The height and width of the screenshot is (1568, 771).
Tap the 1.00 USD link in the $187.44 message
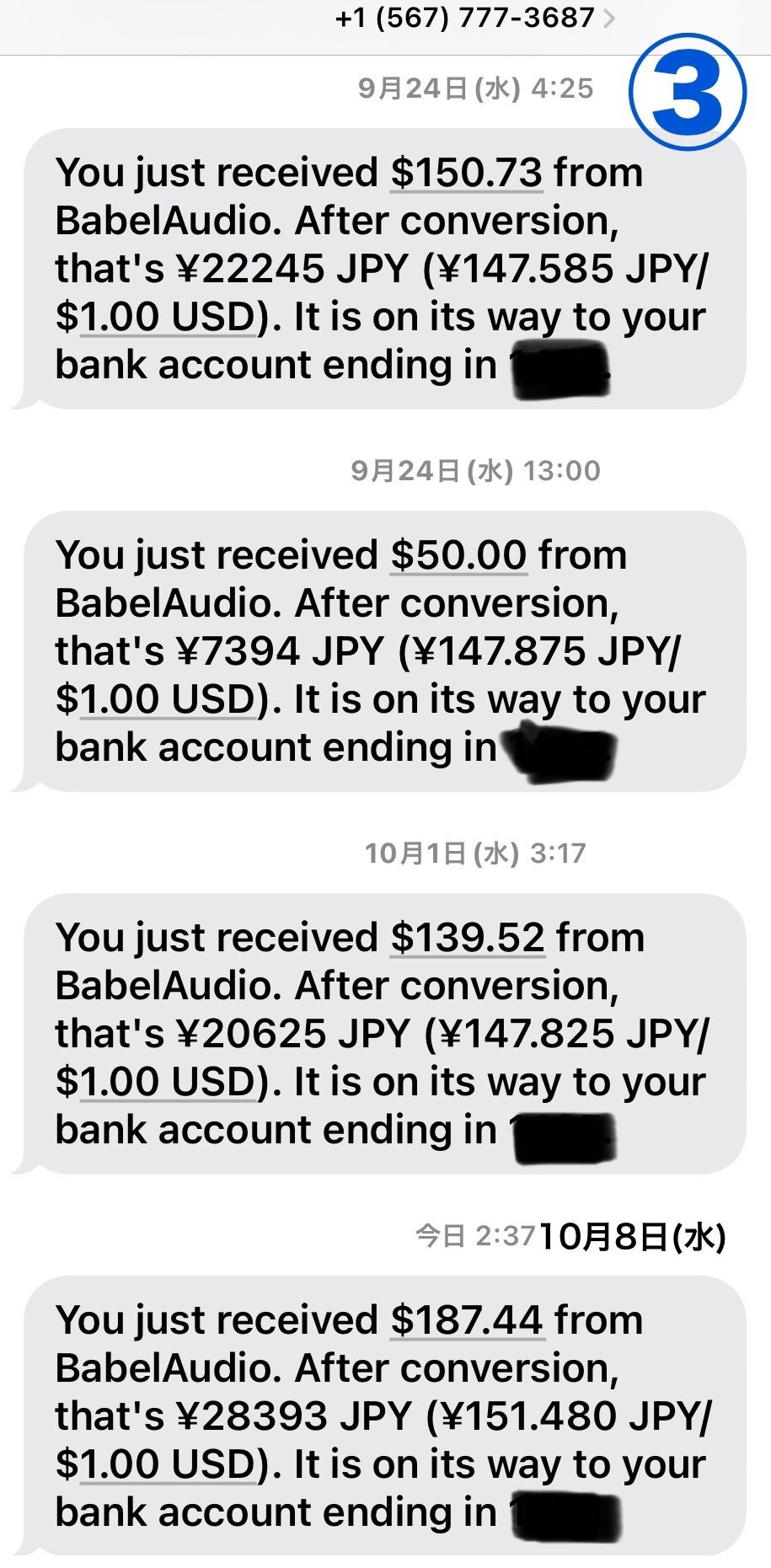point(167,1464)
